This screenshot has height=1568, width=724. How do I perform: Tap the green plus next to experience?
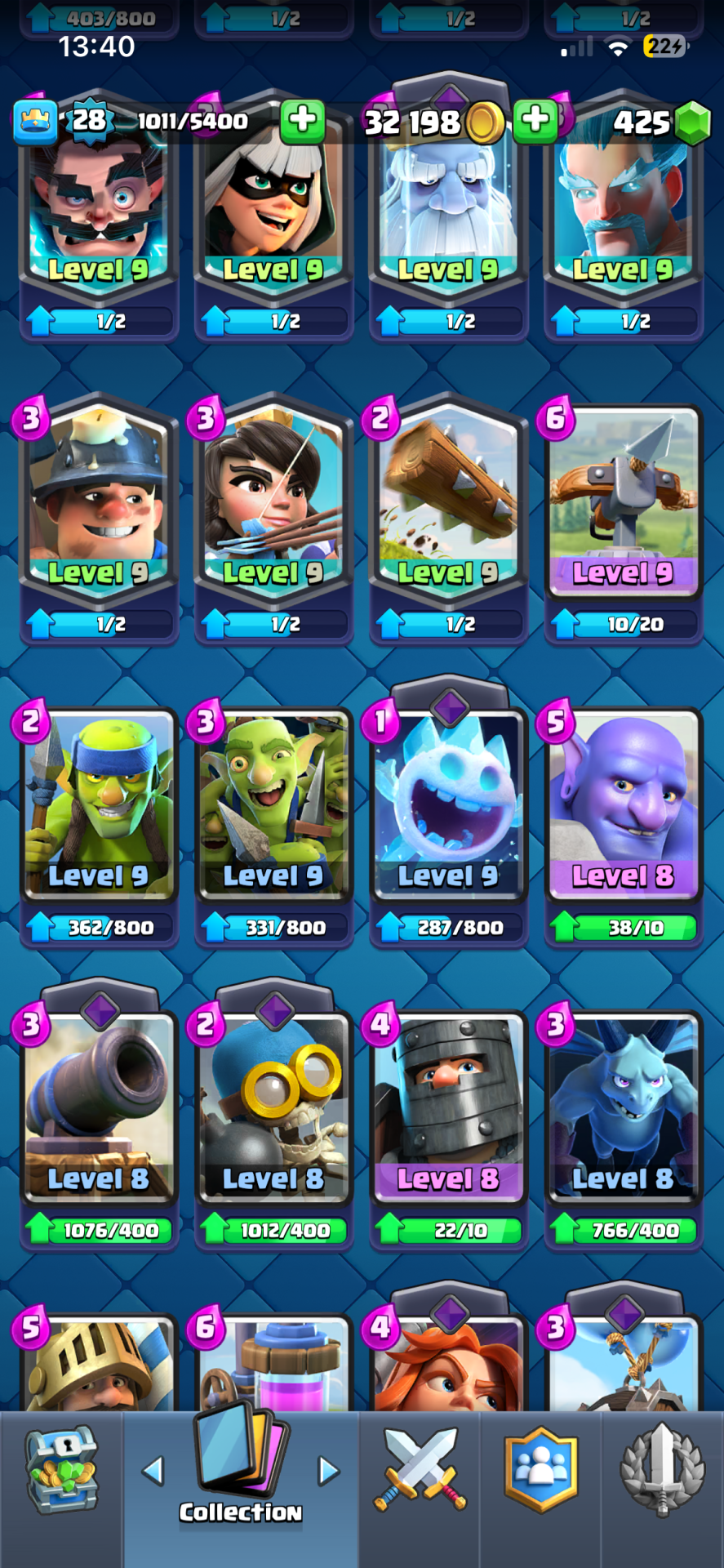302,120
